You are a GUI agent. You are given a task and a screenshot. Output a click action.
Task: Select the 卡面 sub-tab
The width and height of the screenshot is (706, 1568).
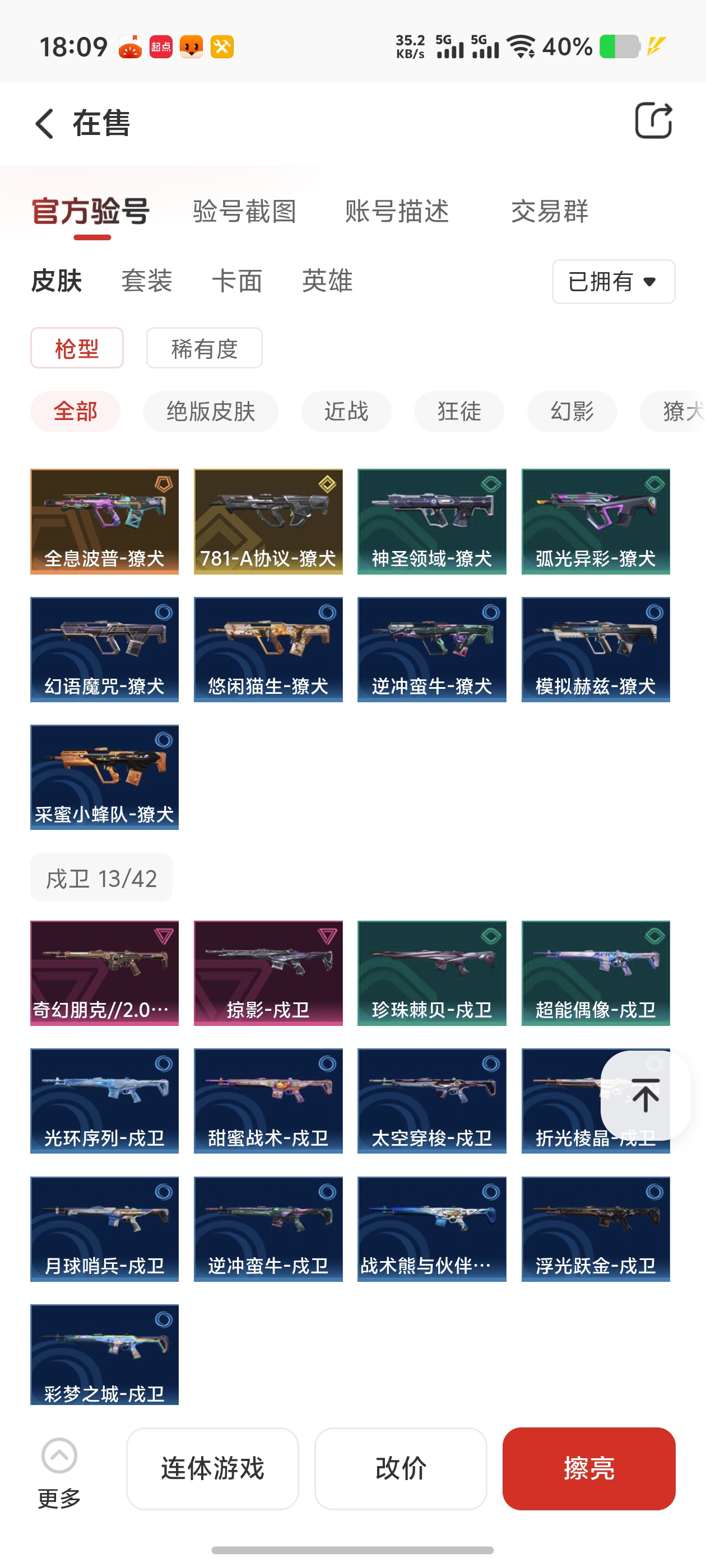tap(237, 281)
